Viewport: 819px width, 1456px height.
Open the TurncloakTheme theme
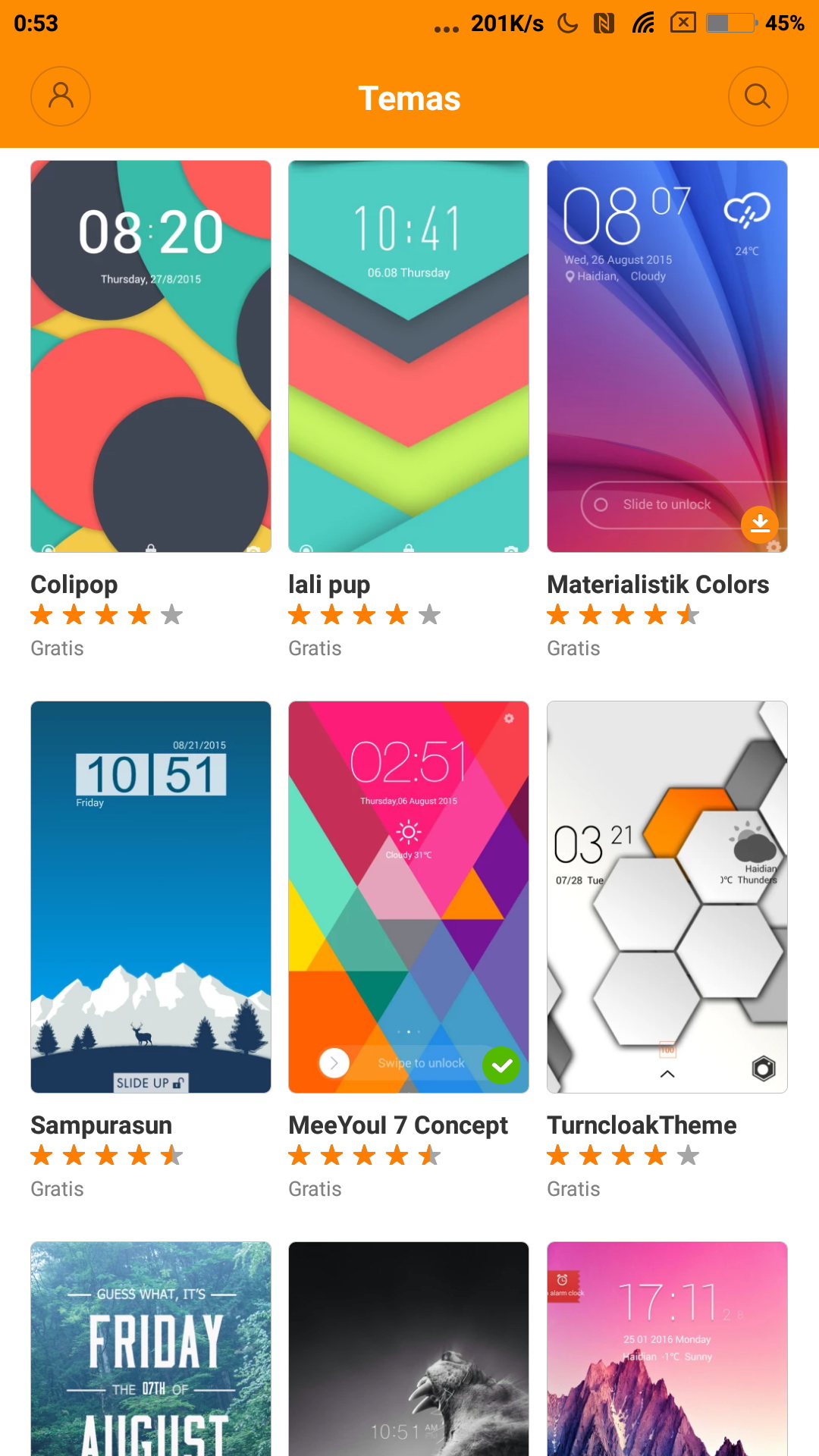click(667, 896)
